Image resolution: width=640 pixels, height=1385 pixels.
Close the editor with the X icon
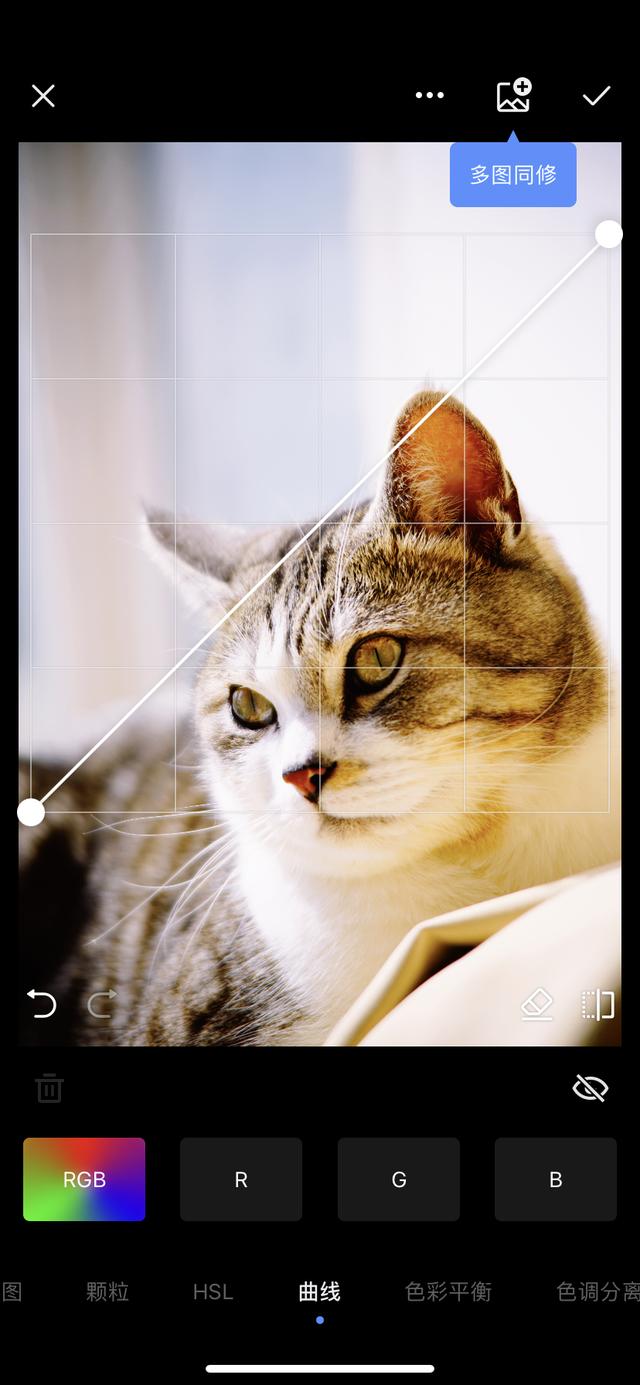43,96
